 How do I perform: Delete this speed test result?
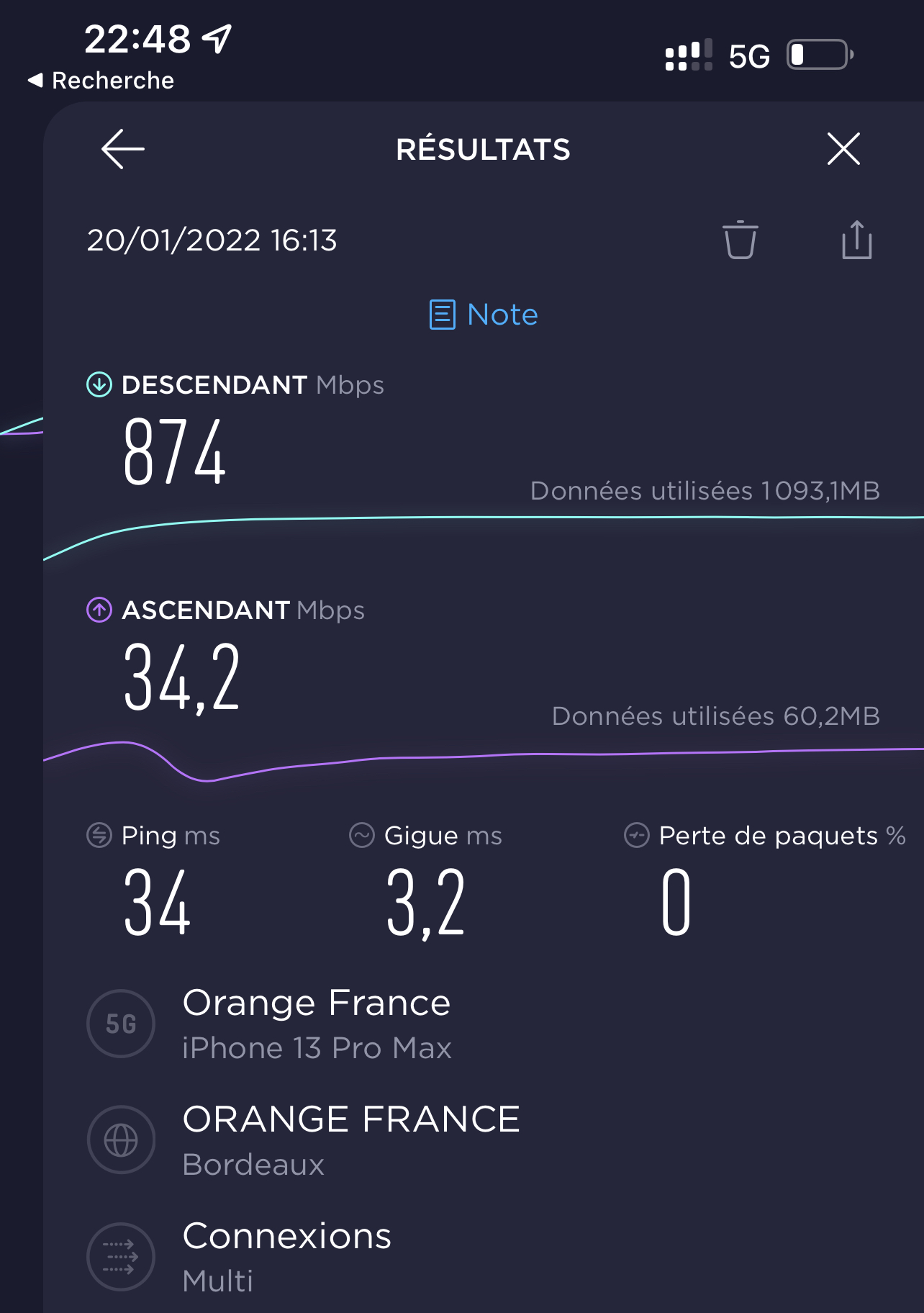740,240
